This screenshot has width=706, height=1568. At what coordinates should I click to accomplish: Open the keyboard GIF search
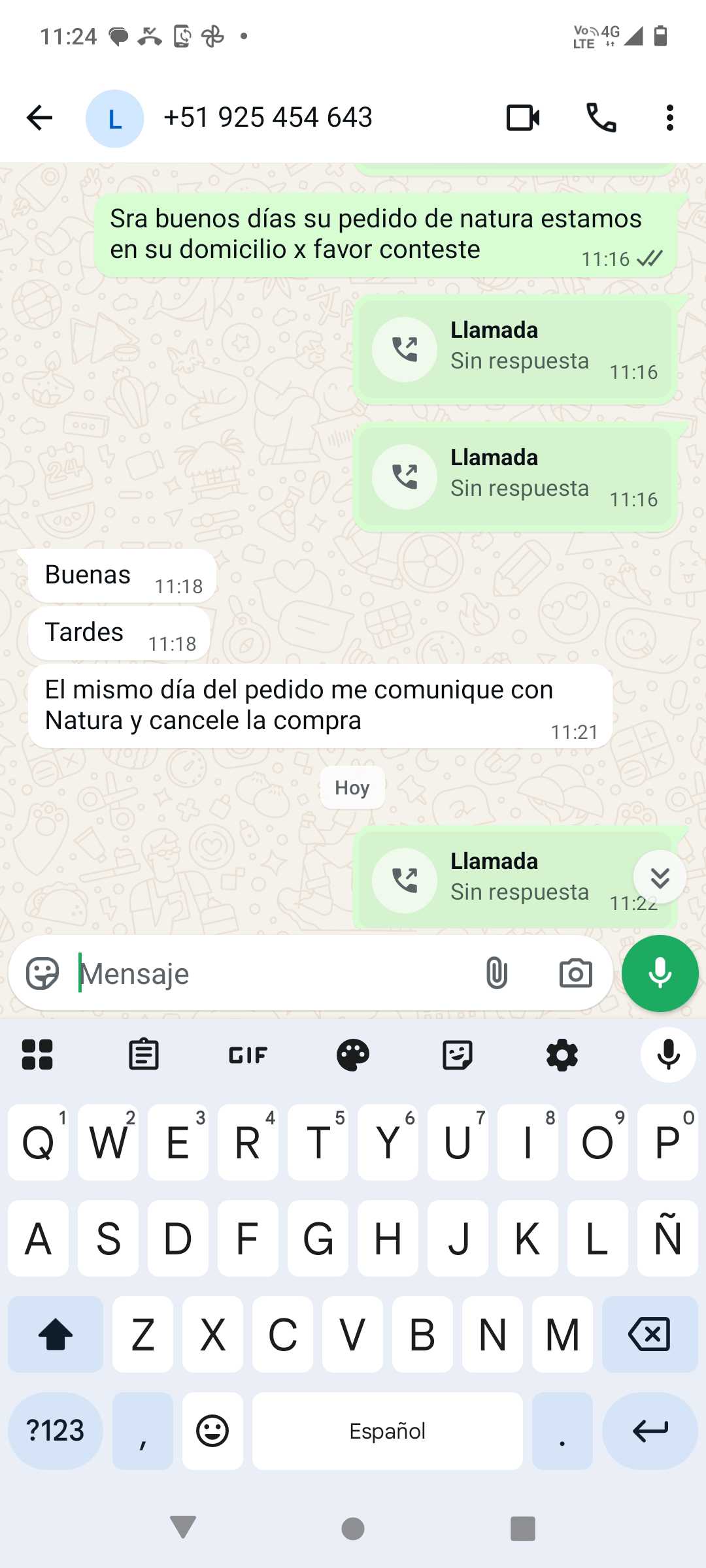[x=248, y=1054]
